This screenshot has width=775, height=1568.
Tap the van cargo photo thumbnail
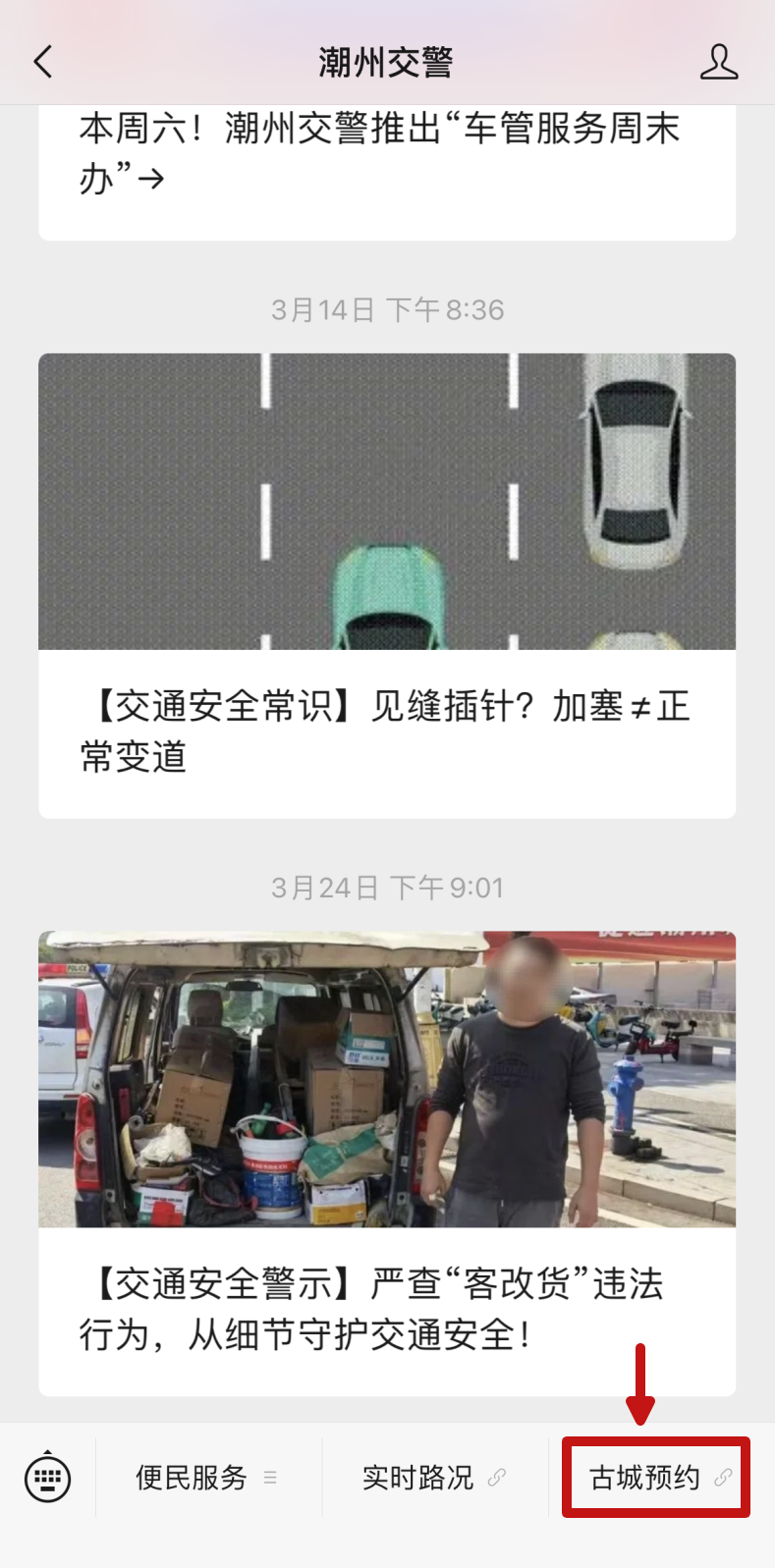[x=386, y=1078]
